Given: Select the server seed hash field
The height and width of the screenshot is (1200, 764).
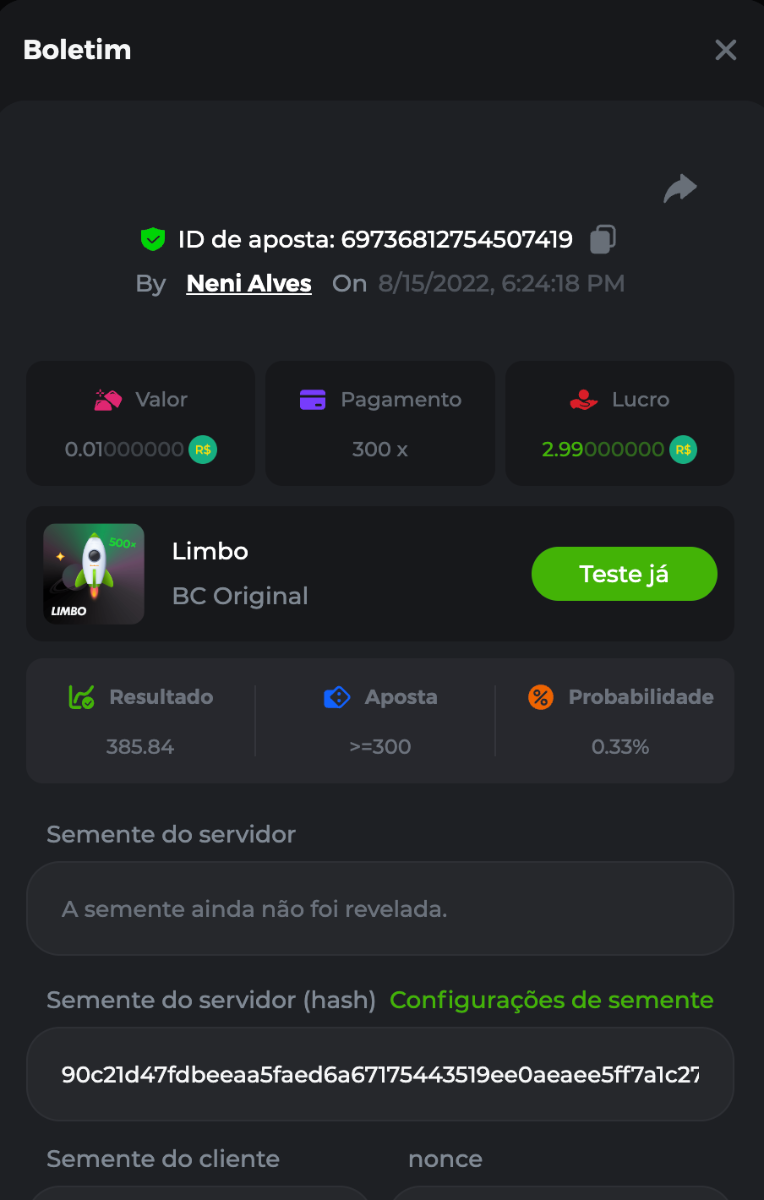Looking at the screenshot, I should point(380,1075).
